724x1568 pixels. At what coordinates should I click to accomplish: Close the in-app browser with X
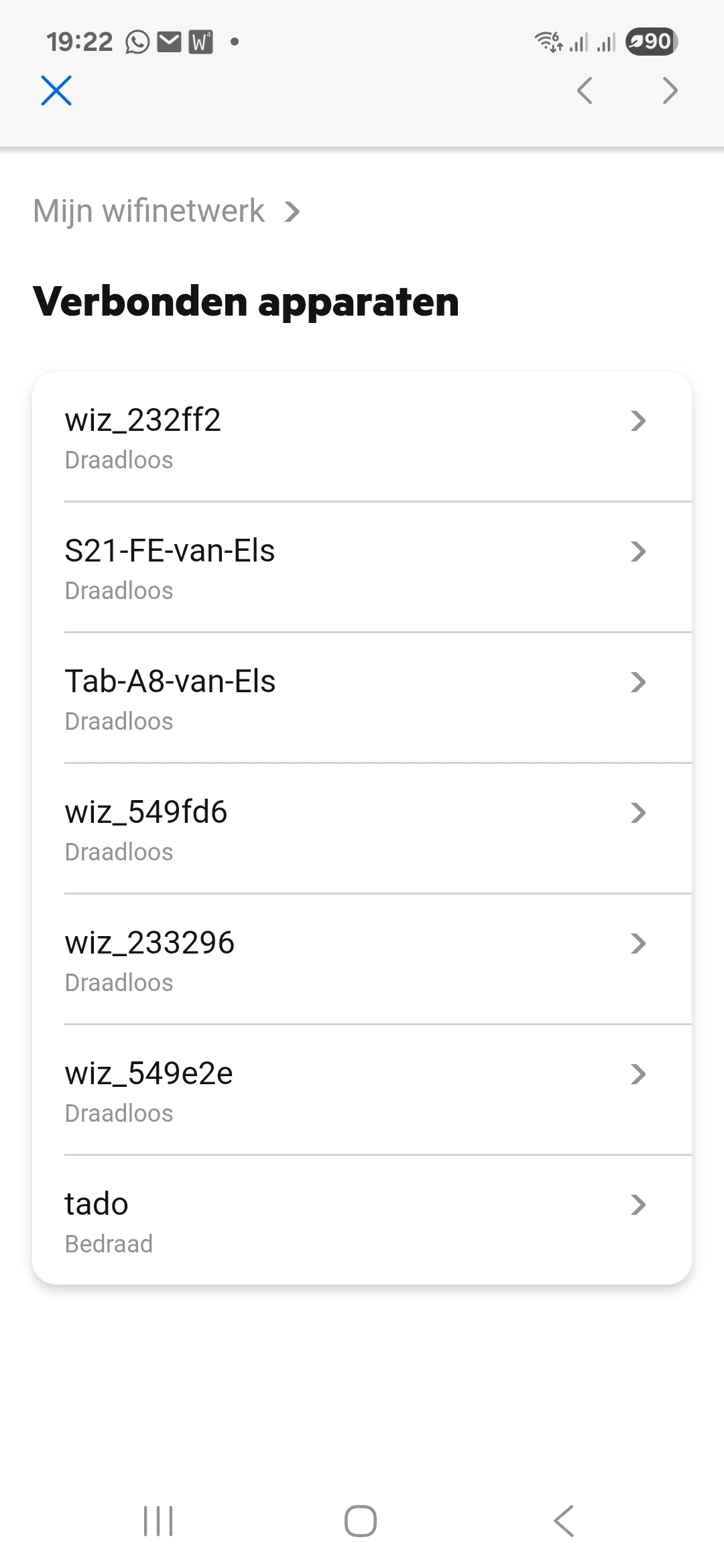(x=56, y=90)
